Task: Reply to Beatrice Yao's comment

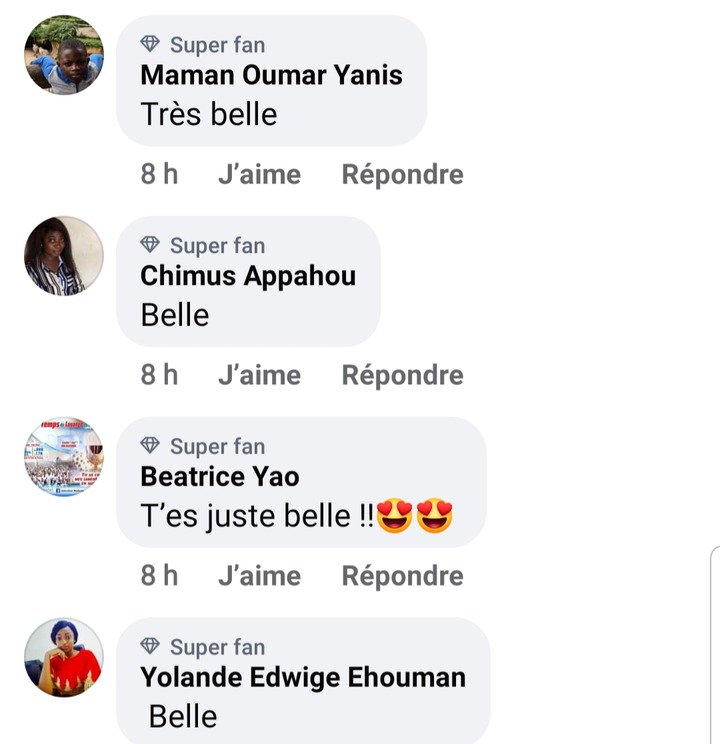Action: pos(402,577)
